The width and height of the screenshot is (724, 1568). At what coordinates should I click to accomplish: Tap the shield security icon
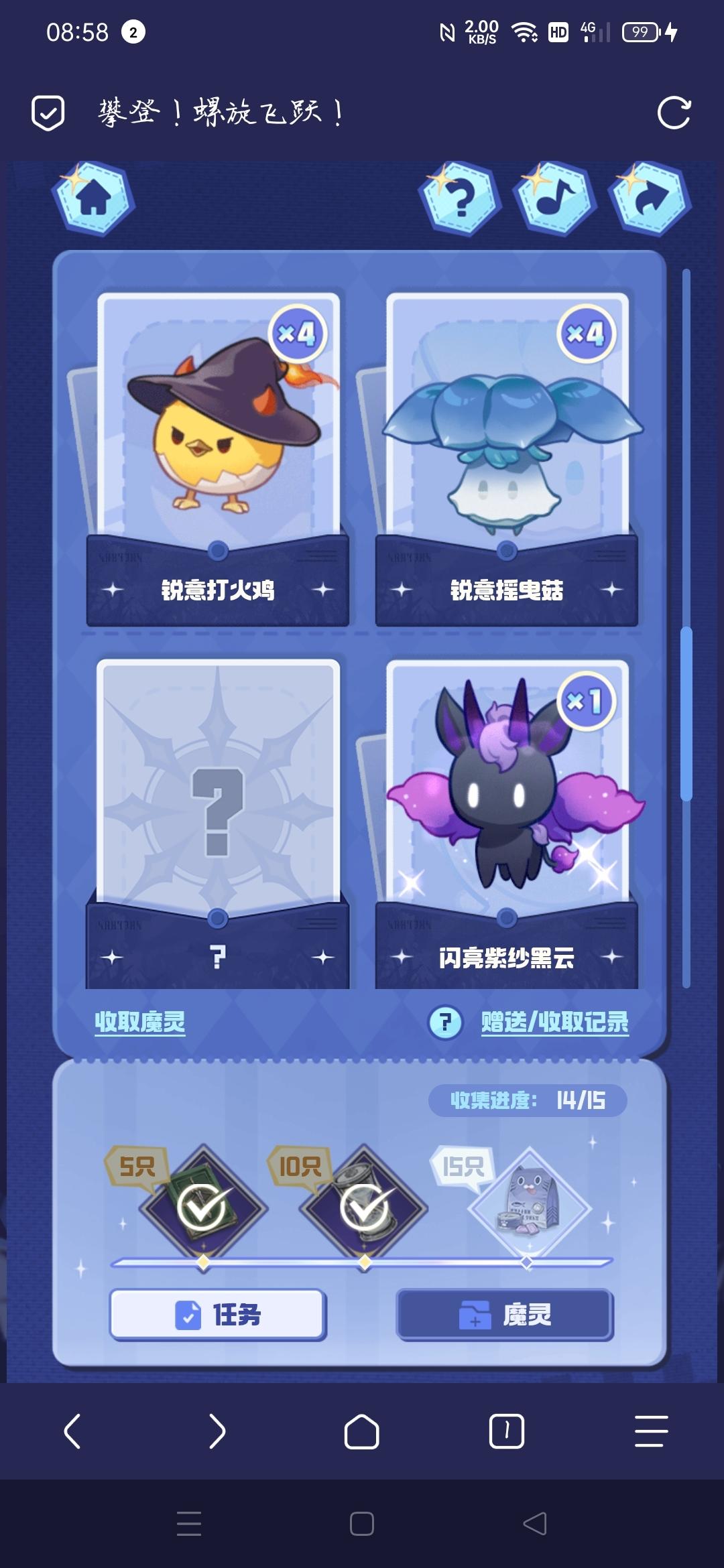pos(48,113)
